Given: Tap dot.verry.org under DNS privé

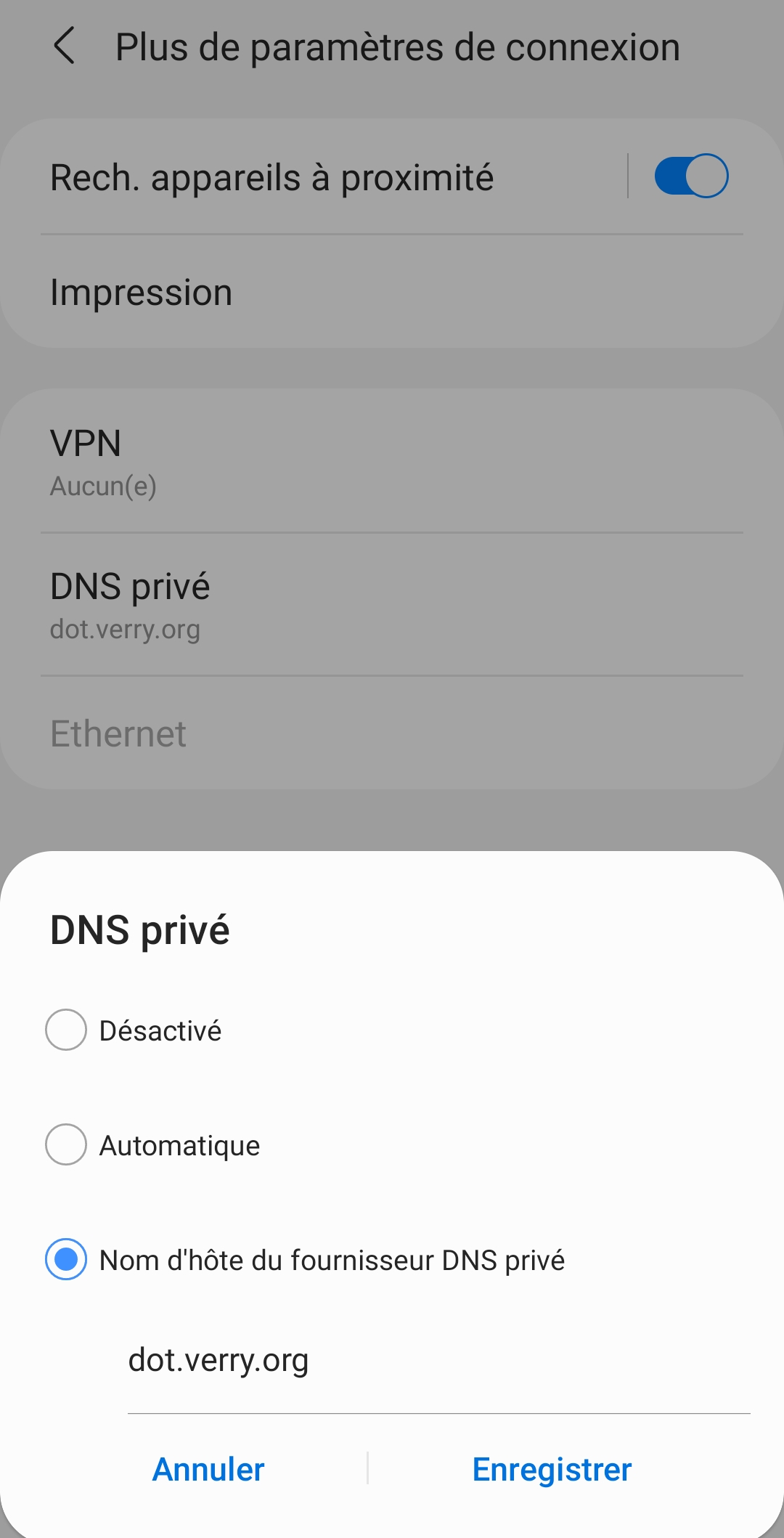Looking at the screenshot, I should [x=126, y=630].
